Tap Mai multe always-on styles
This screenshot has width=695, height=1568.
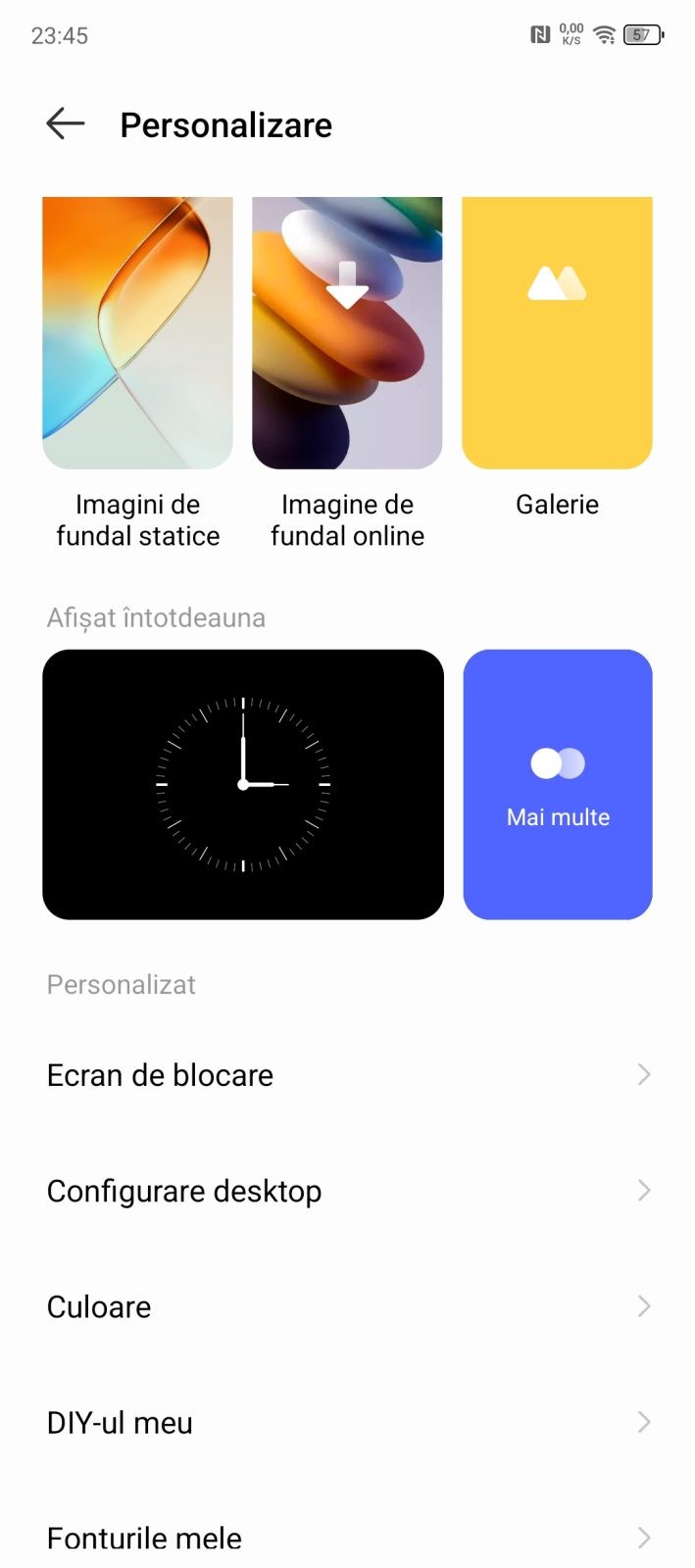tap(558, 784)
